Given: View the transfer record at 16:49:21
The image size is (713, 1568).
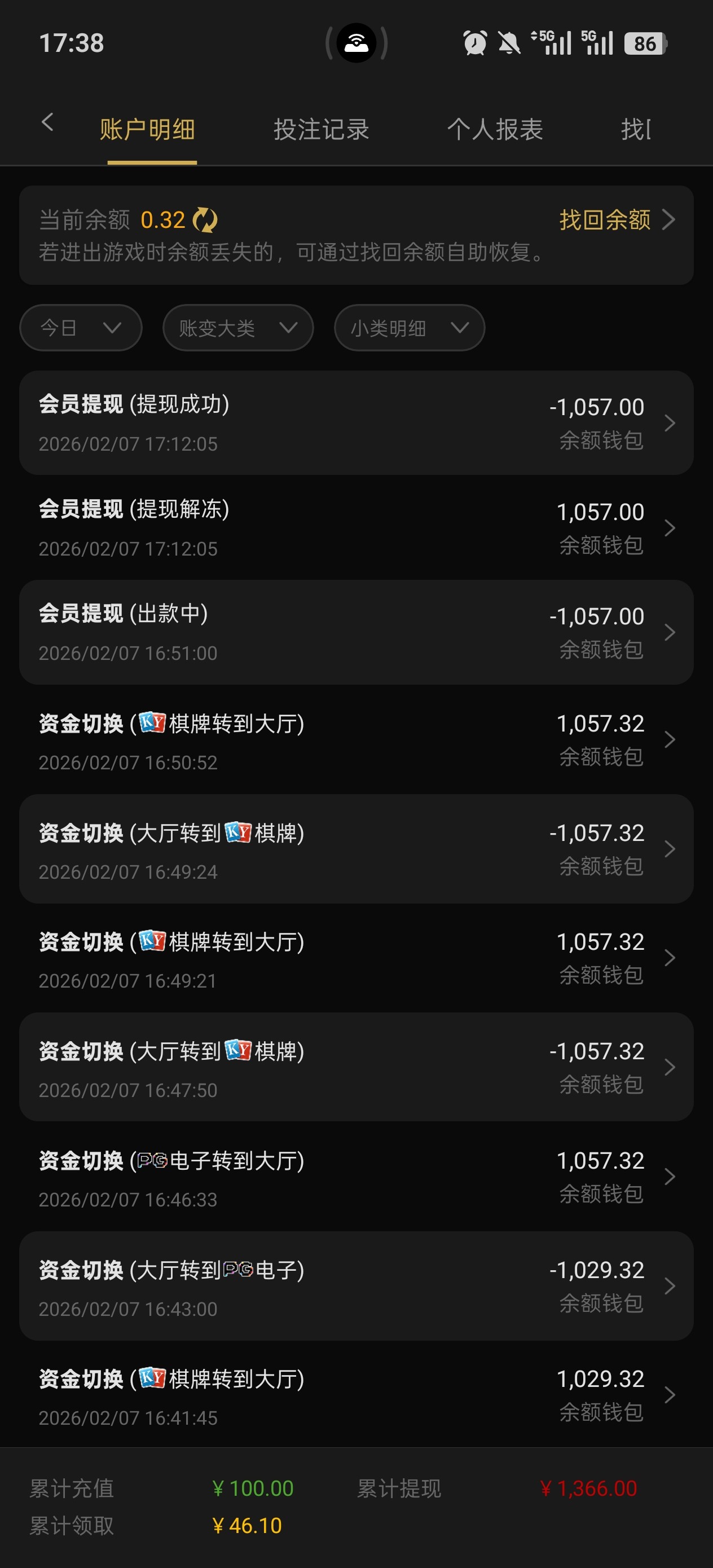Looking at the screenshot, I should point(356,959).
